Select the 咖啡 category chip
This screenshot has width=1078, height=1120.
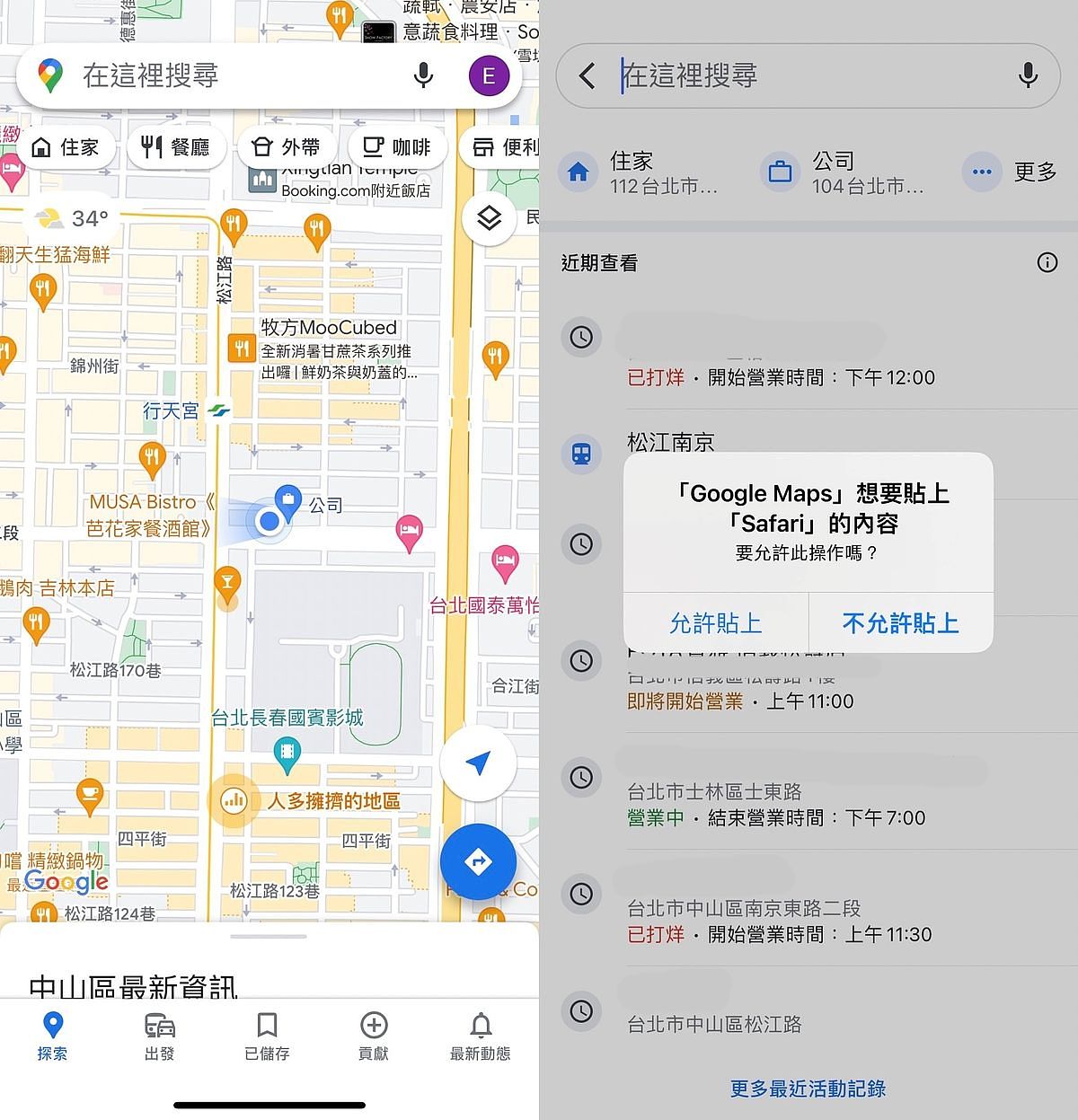[x=396, y=147]
